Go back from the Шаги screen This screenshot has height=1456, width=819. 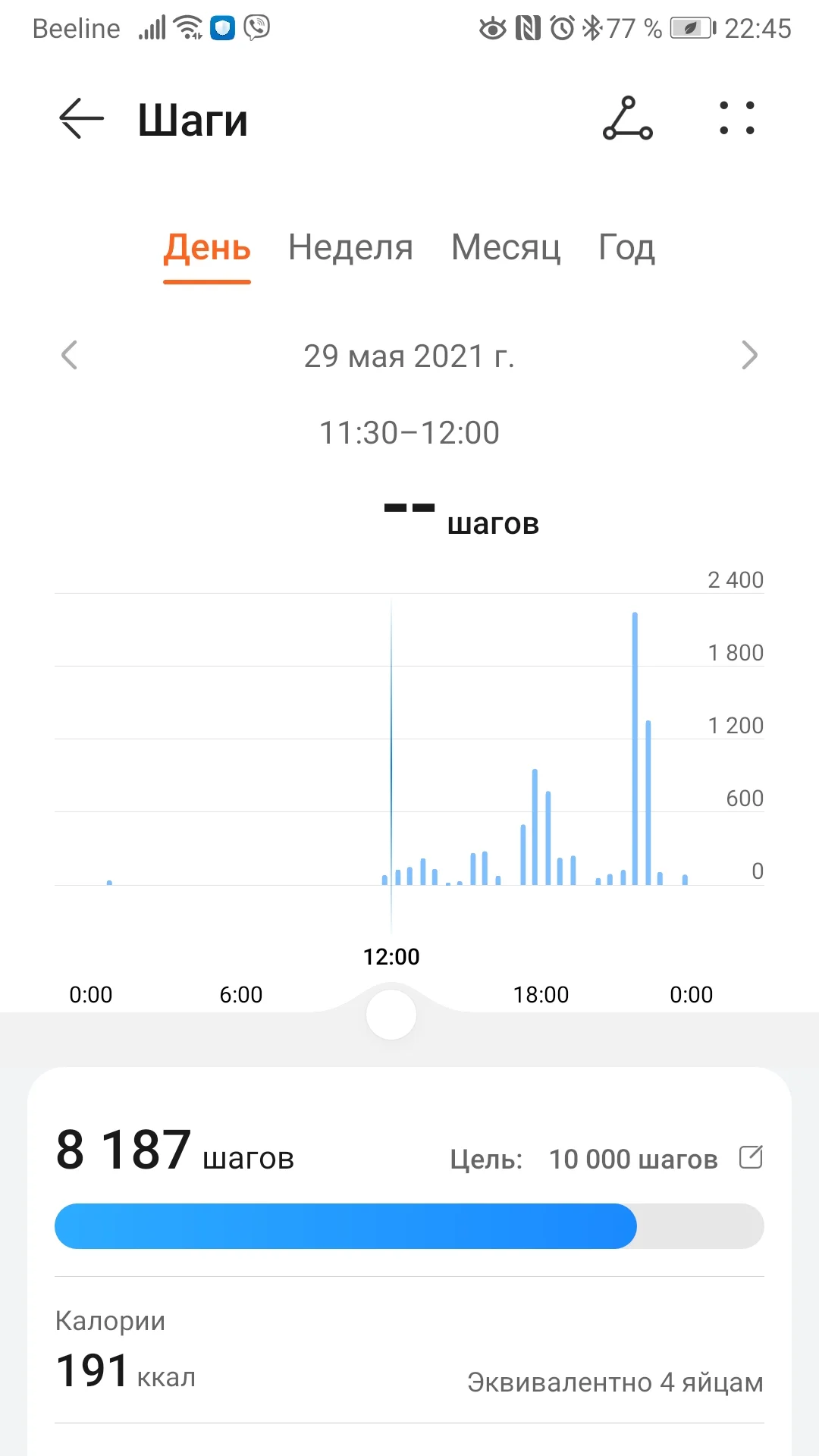pos(81,119)
